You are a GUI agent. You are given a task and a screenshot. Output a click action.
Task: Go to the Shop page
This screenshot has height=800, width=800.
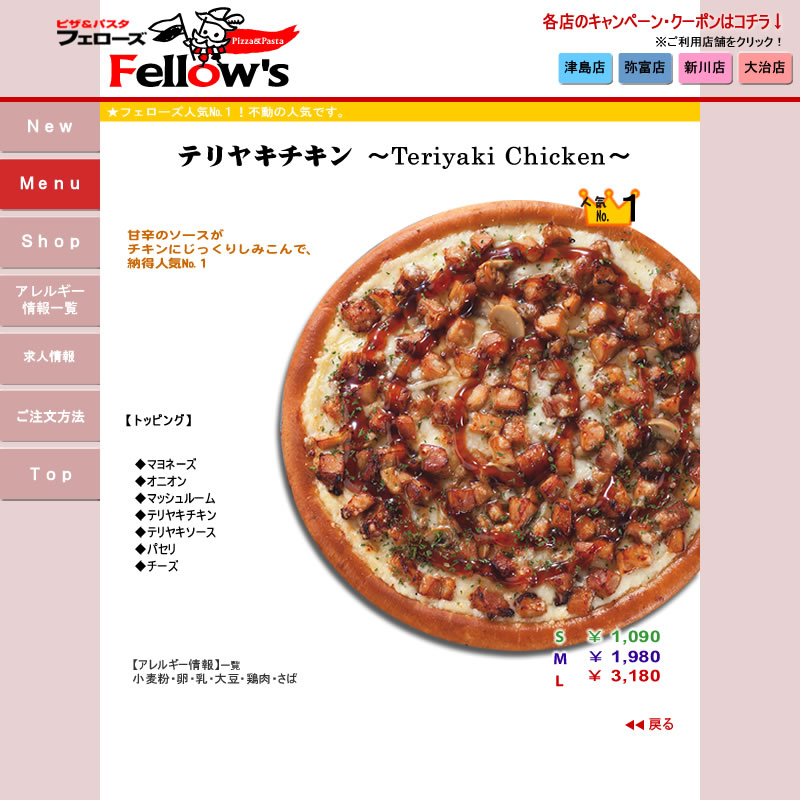tap(50, 242)
